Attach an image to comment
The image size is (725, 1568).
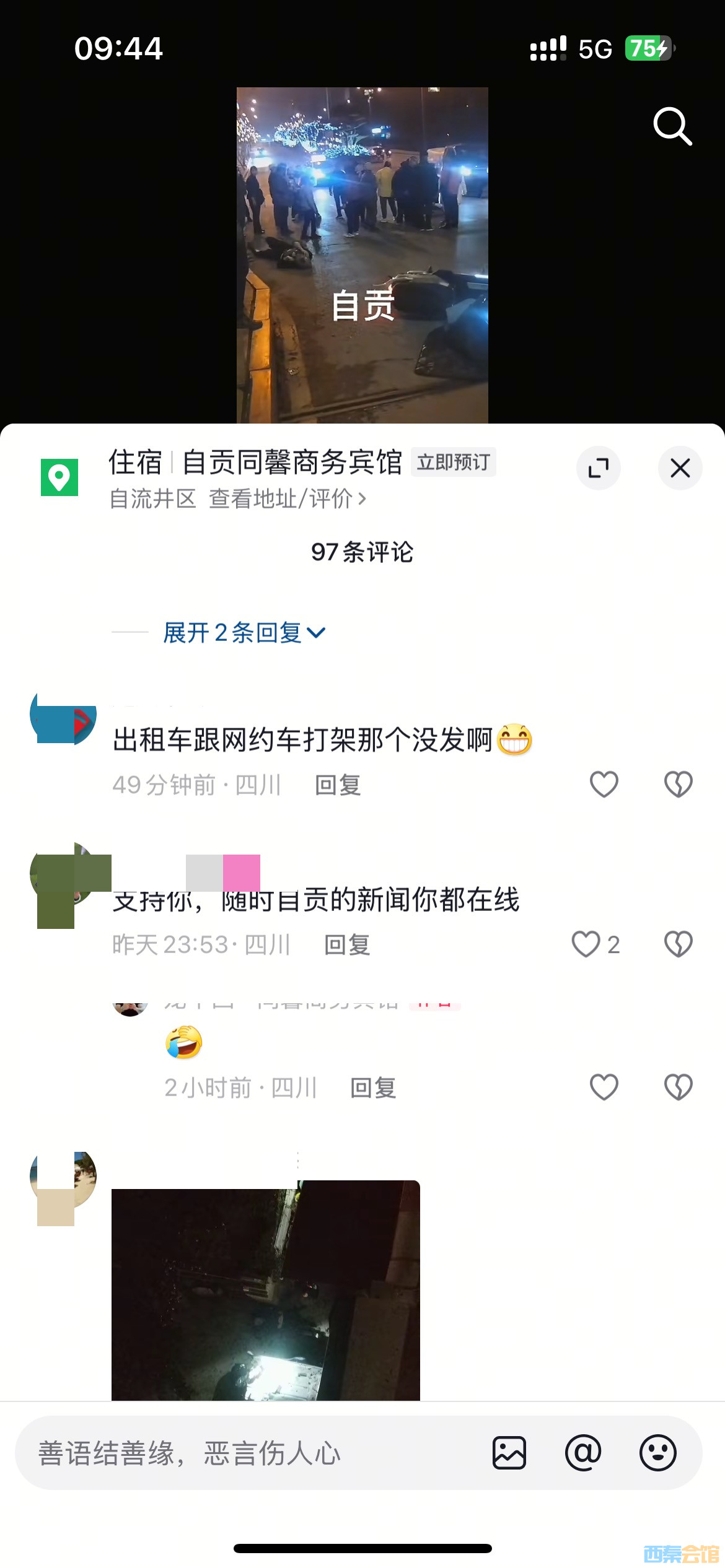coord(509,1453)
